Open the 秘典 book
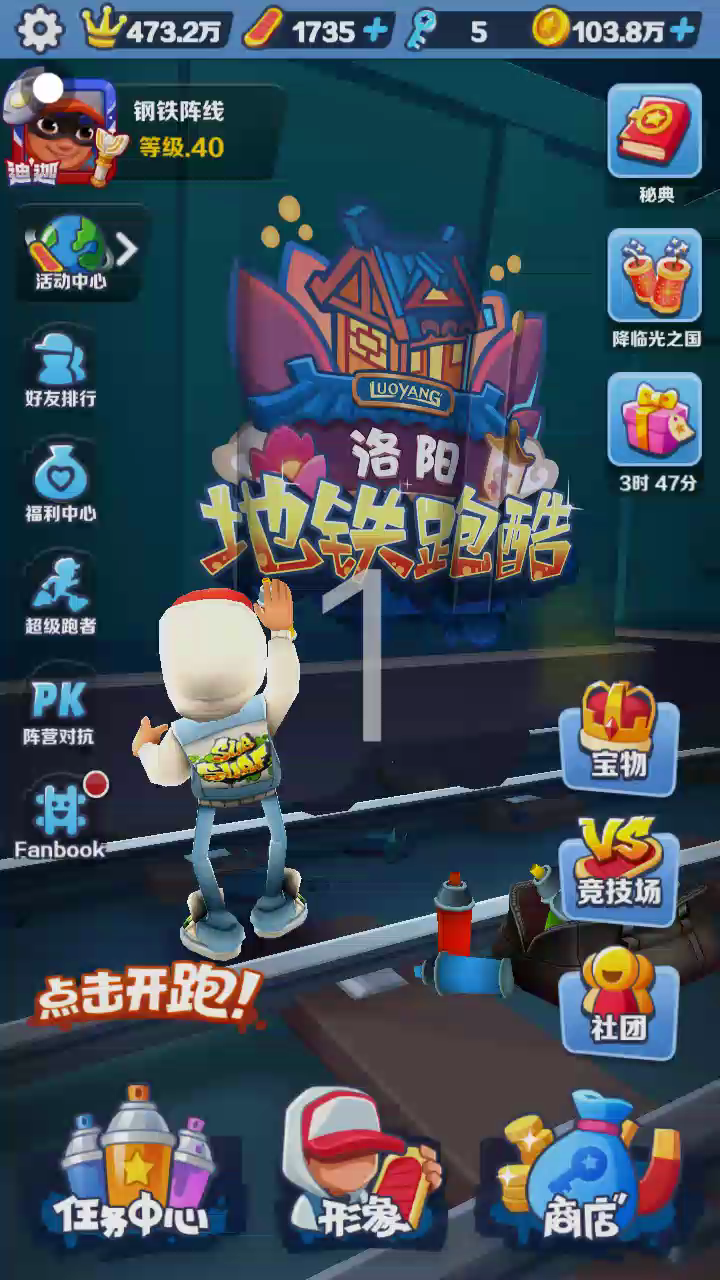 click(x=655, y=140)
